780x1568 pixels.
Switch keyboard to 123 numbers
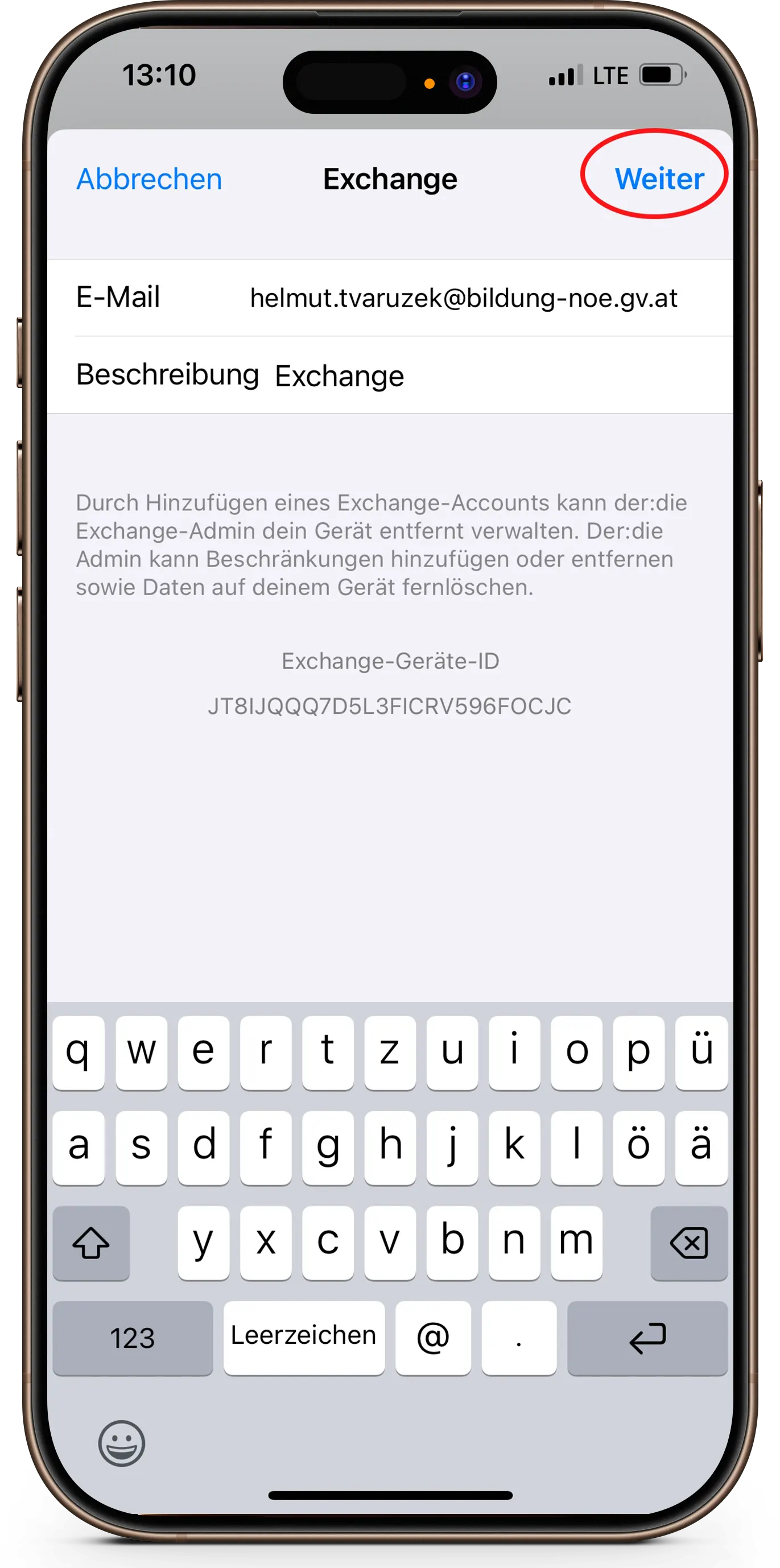click(x=133, y=1338)
